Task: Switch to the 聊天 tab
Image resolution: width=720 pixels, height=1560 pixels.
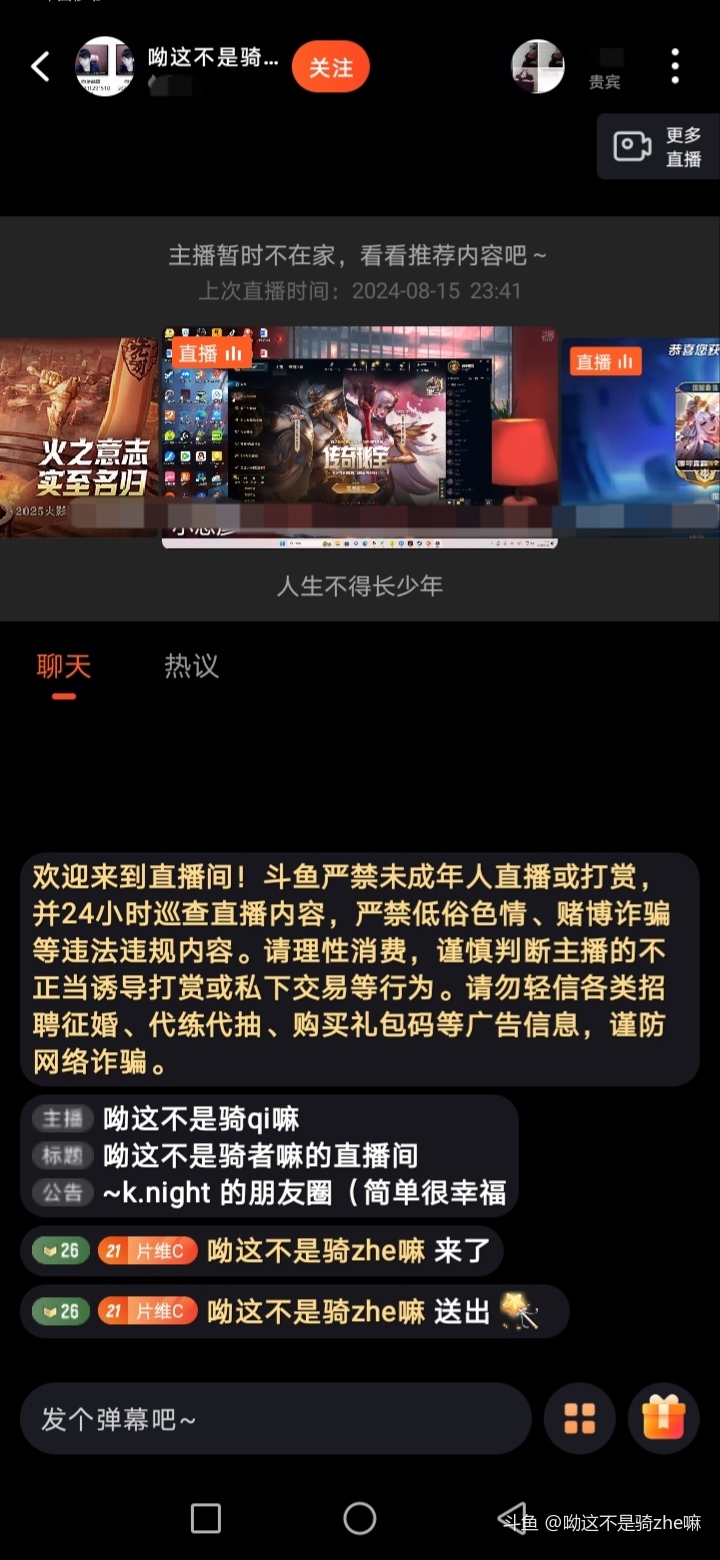Action: pos(64,667)
